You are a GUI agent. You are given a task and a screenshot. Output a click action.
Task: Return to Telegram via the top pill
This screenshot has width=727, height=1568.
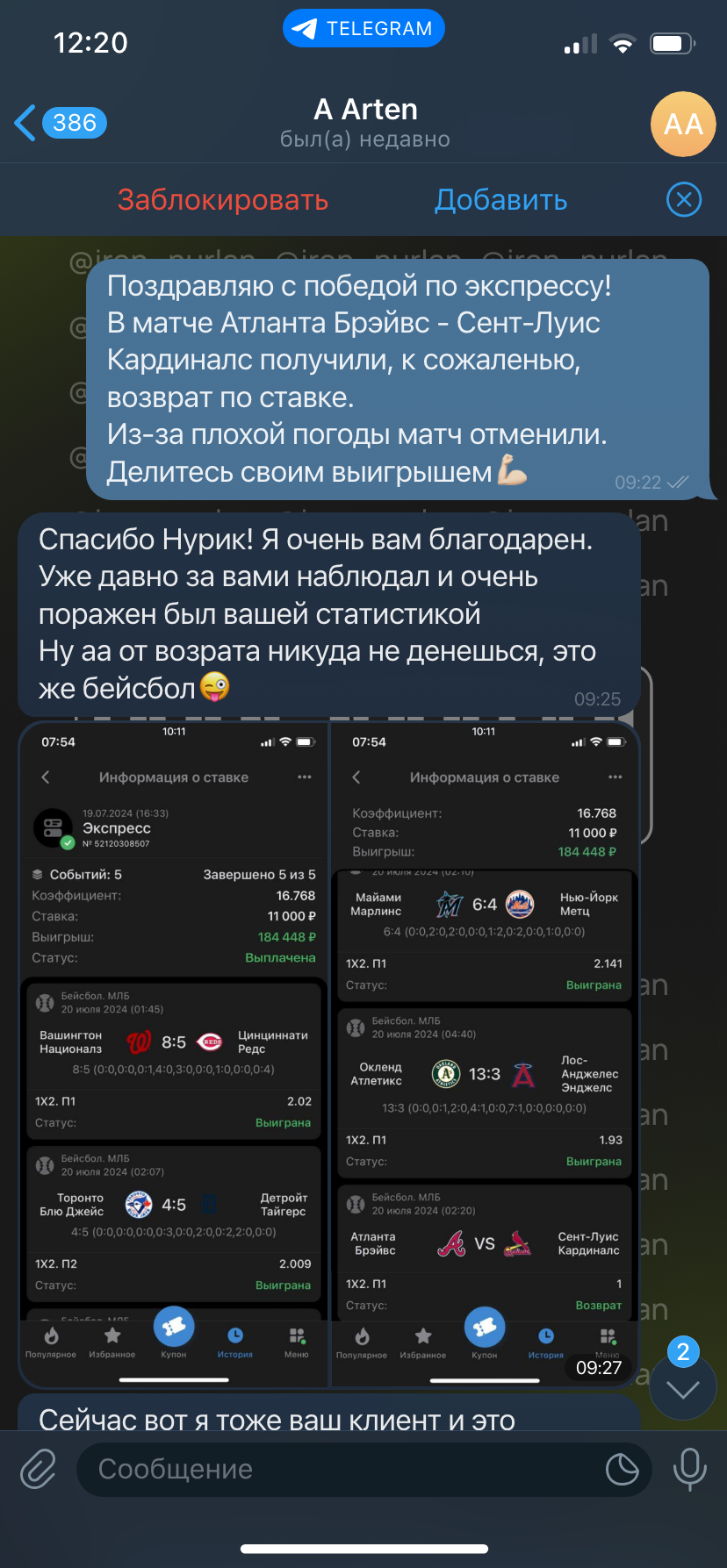(363, 28)
